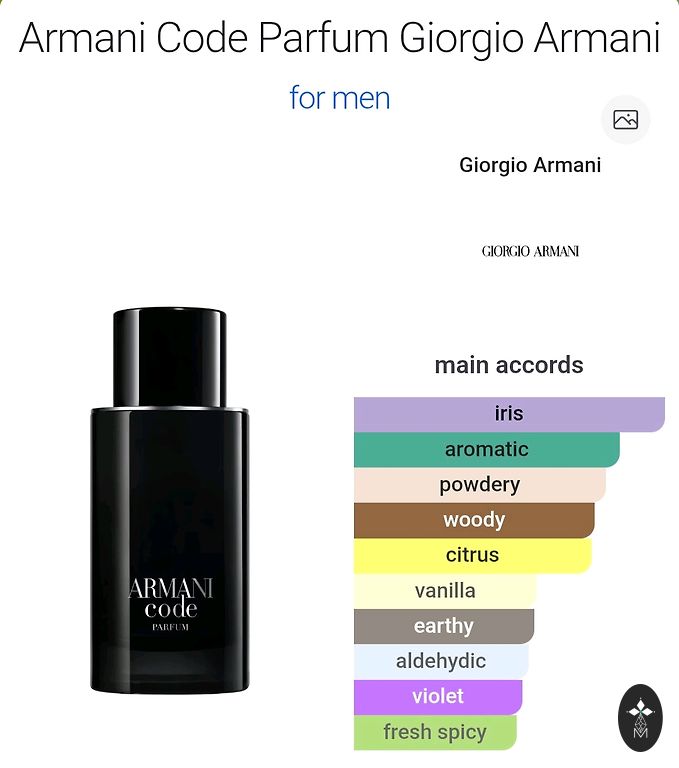
Task: Tap the Giorgio Armani logo image
Action: click(x=530, y=251)
